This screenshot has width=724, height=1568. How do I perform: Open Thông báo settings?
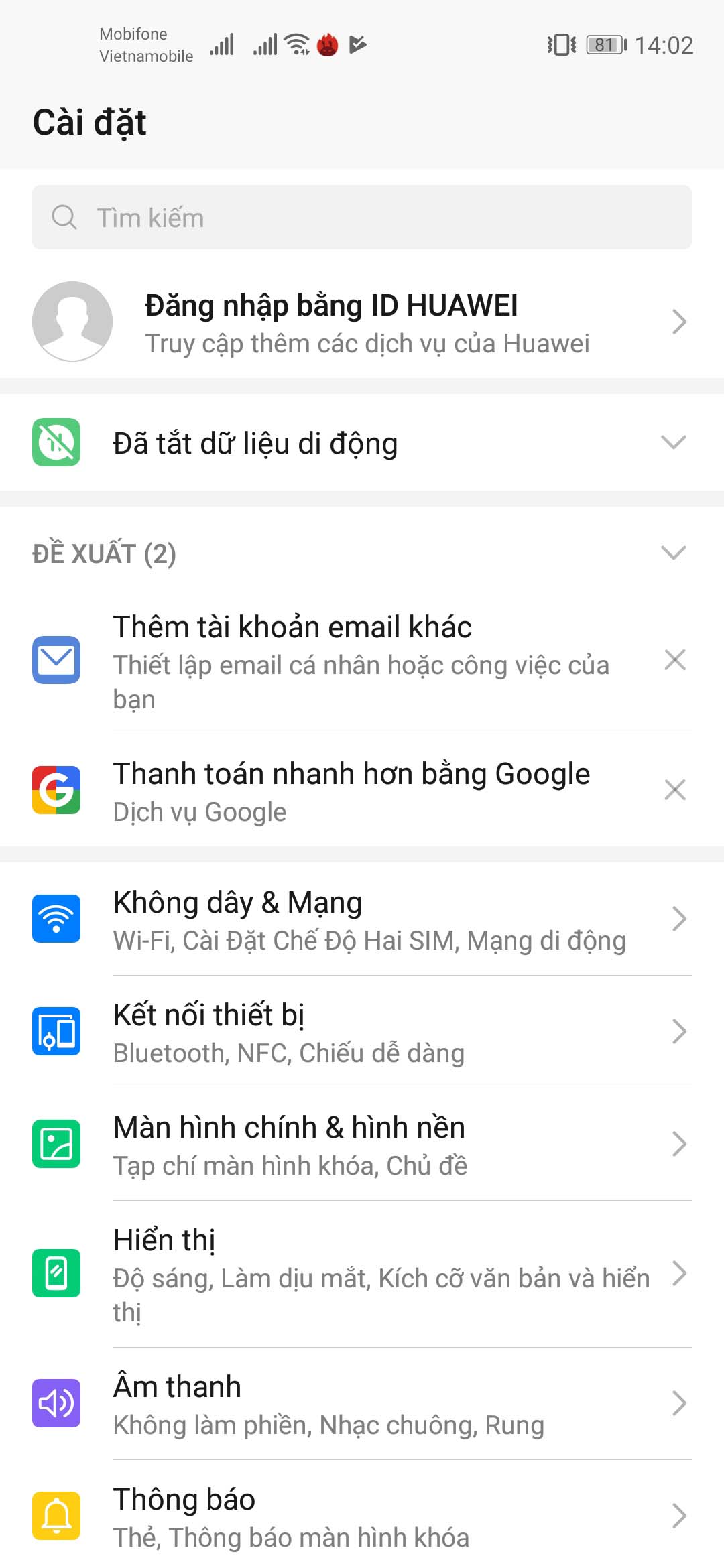pos(362,1516)
